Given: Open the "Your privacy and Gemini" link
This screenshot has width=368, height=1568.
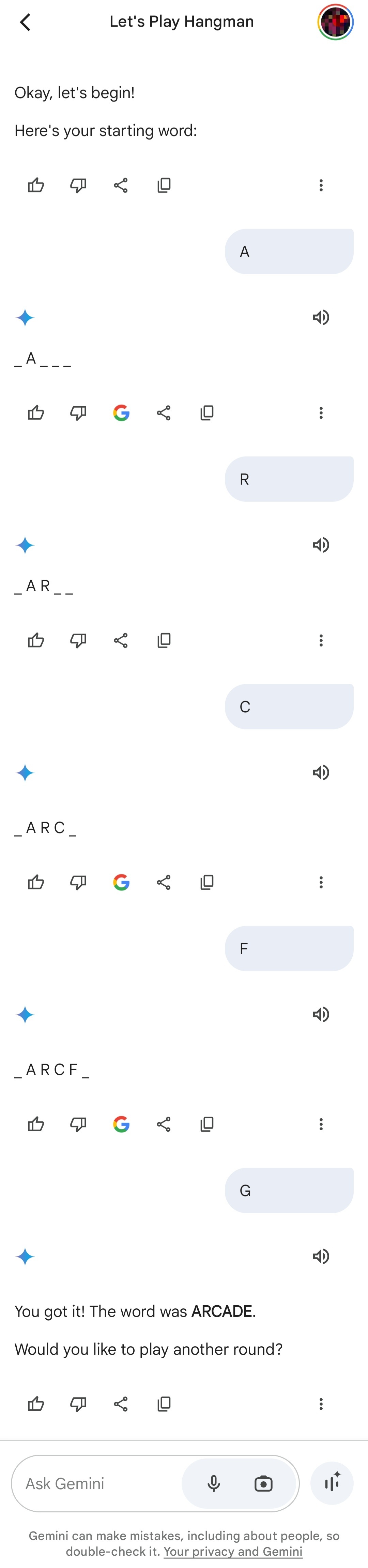Looking at the screenshot, I should tap(233, 1552).
